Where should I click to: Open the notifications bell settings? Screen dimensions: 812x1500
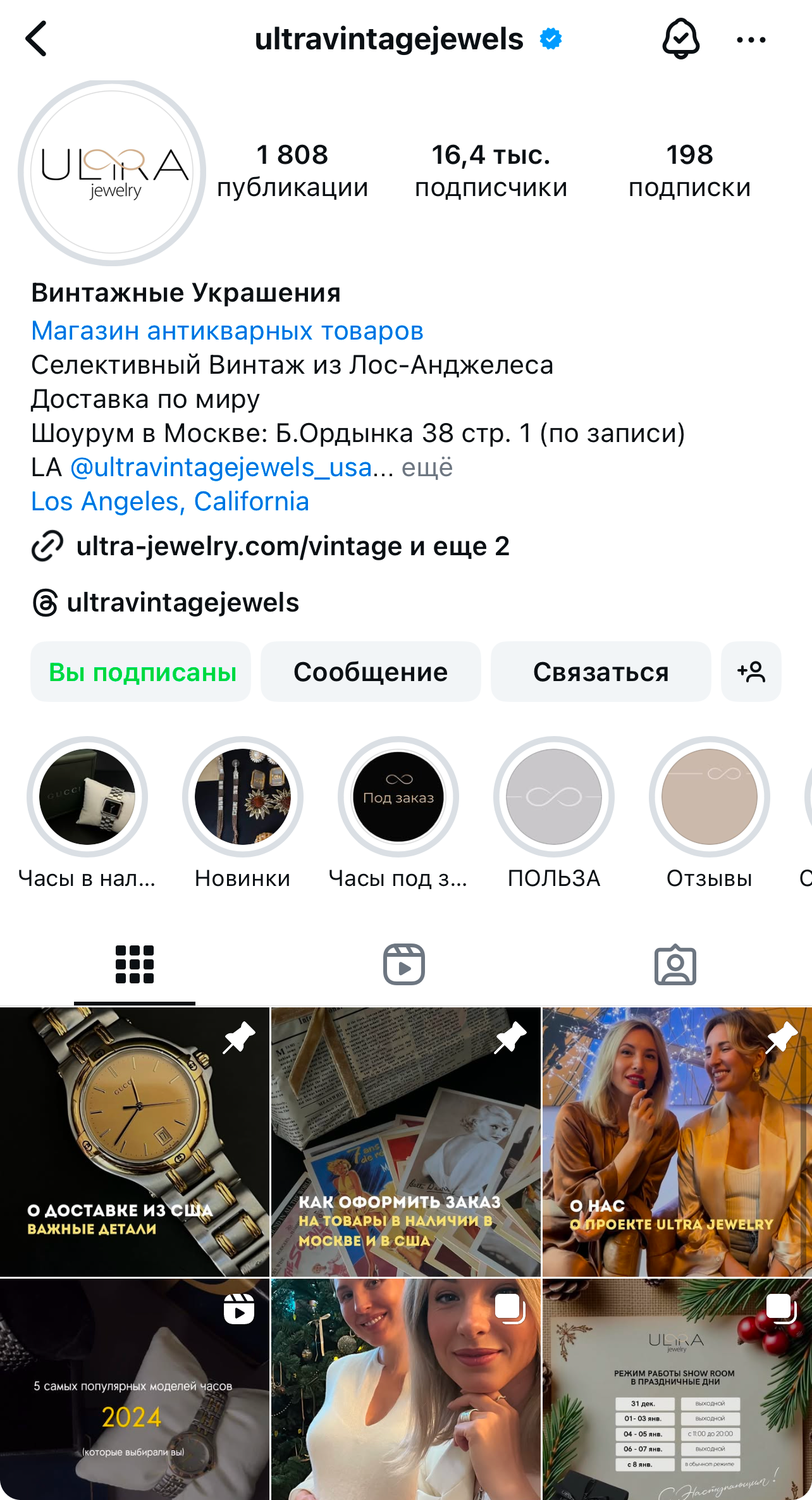click(x=680, y=39)
